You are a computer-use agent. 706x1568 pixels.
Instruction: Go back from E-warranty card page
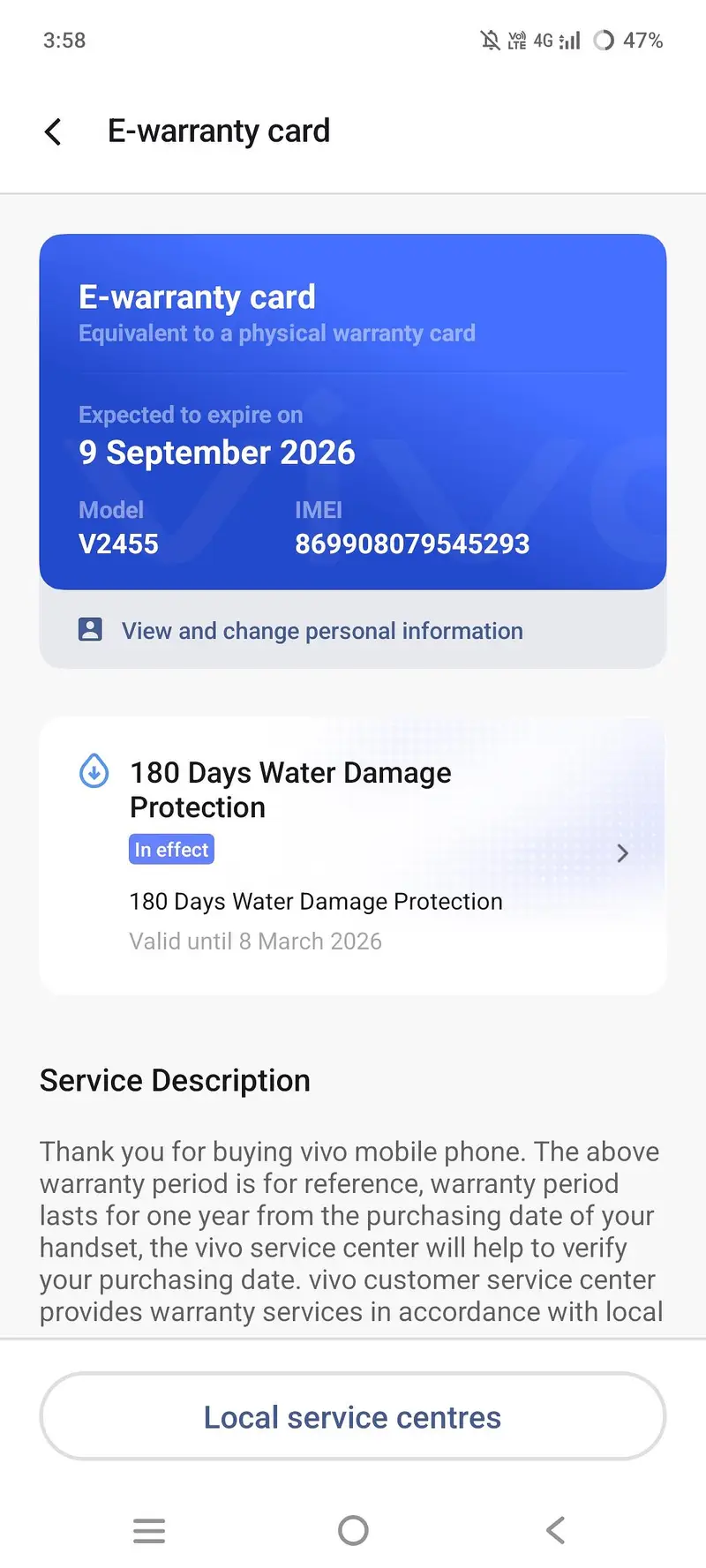point(54,132)
